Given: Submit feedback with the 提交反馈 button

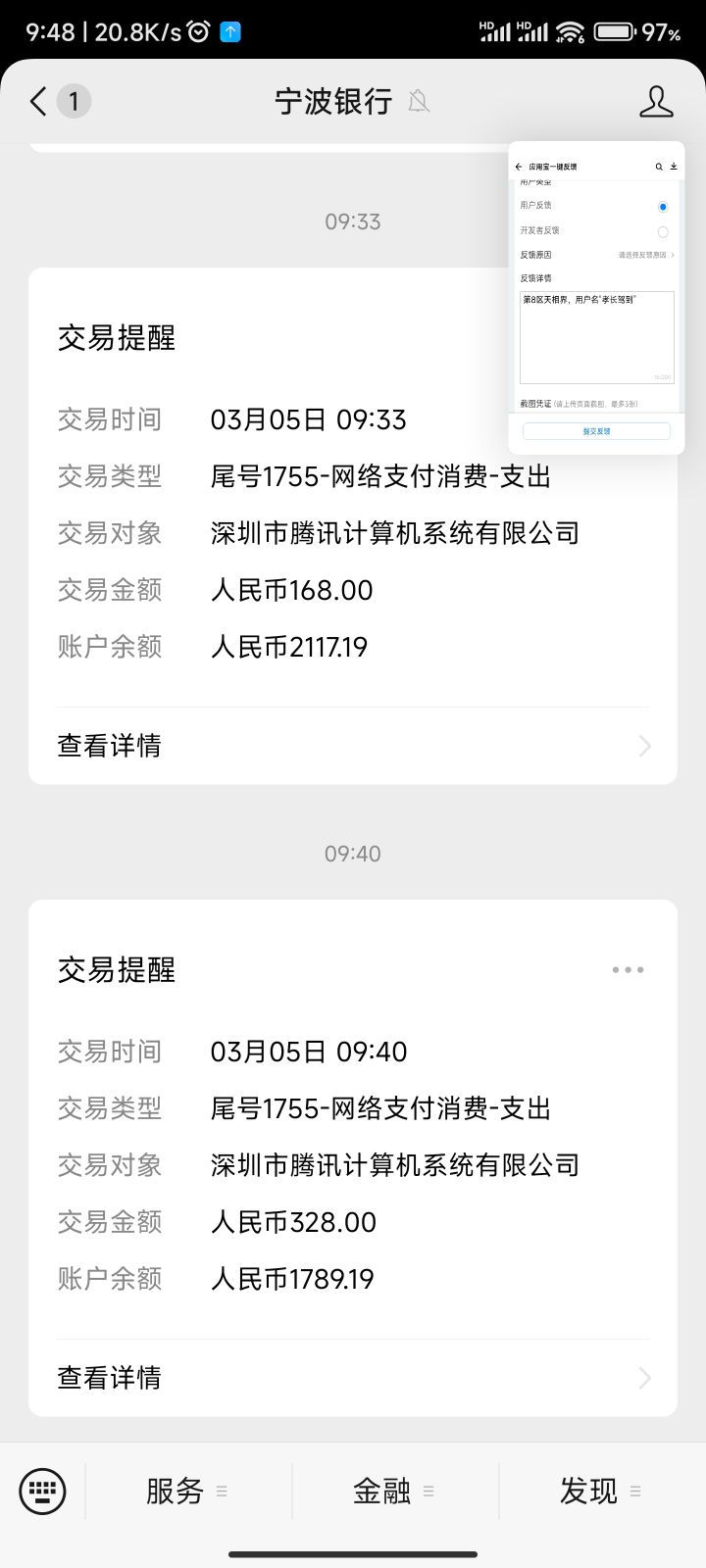Looking at the screenshot, I should 596,431.
